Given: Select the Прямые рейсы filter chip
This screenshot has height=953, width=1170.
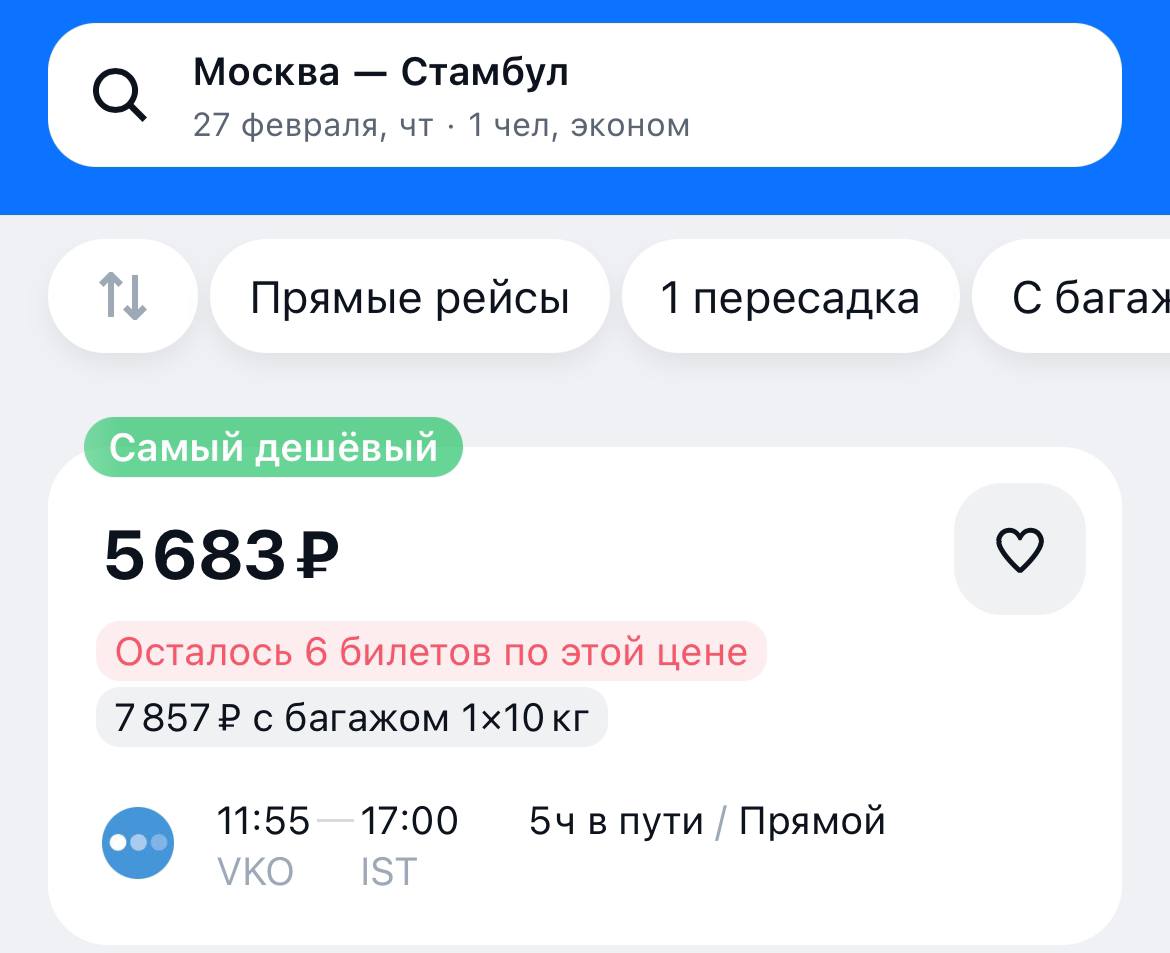Looking at the screenshot, I should pos(409,298).
